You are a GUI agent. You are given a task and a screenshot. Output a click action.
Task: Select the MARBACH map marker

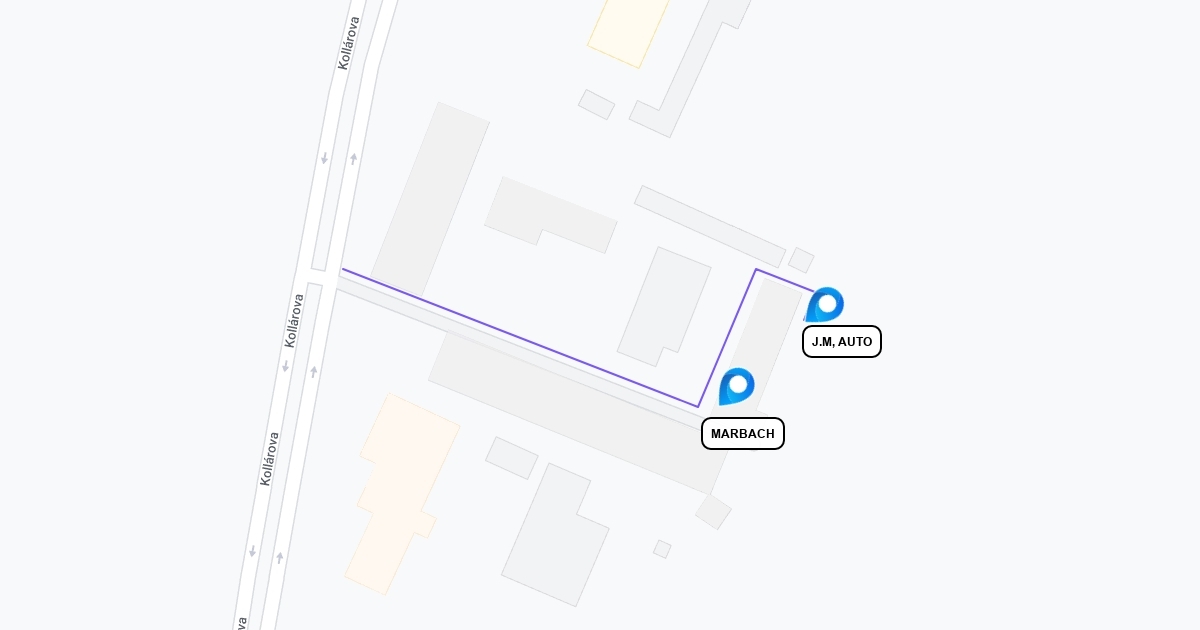coord(737,386)
